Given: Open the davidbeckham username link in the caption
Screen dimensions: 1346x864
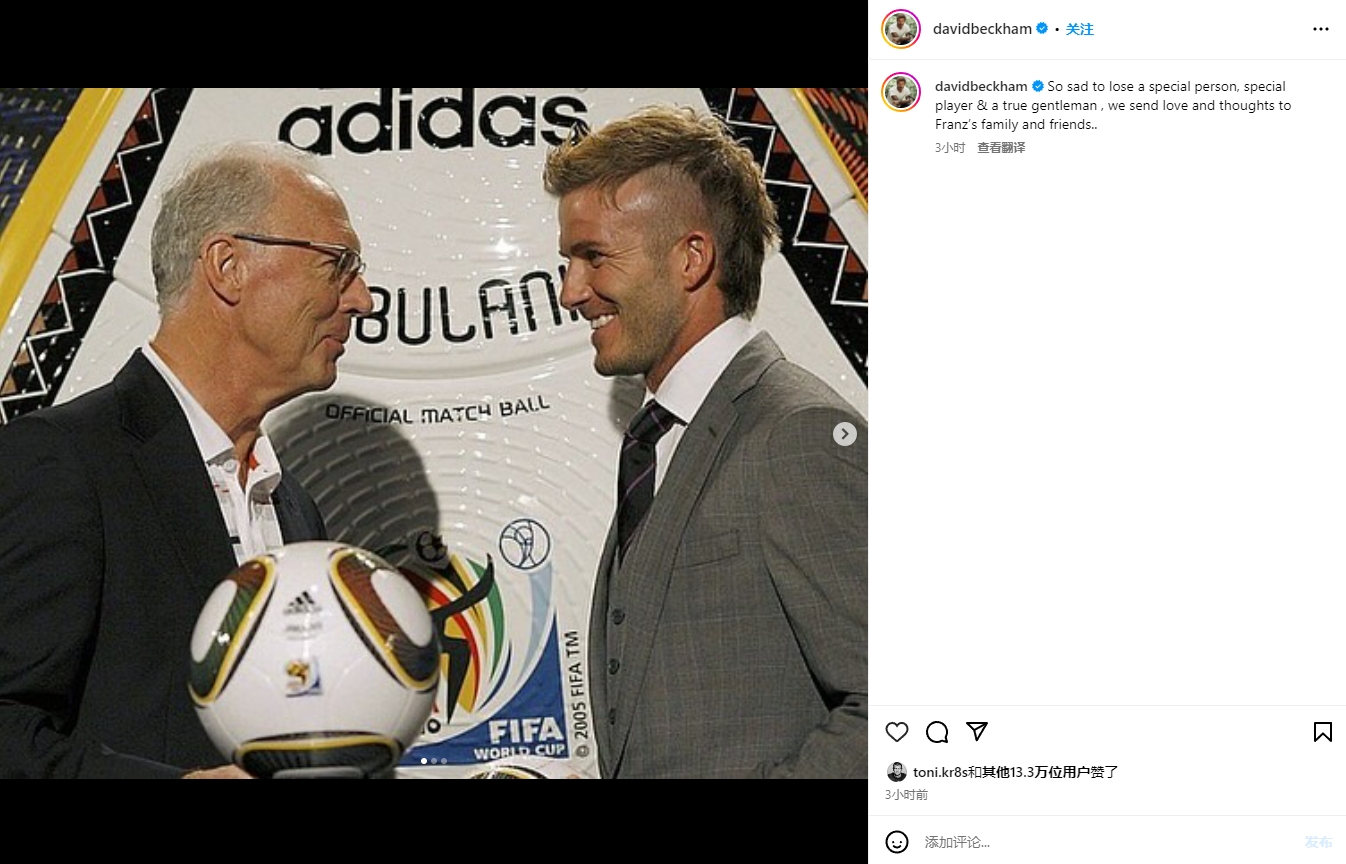Looking at the screenshot, I should click(981, 87).
